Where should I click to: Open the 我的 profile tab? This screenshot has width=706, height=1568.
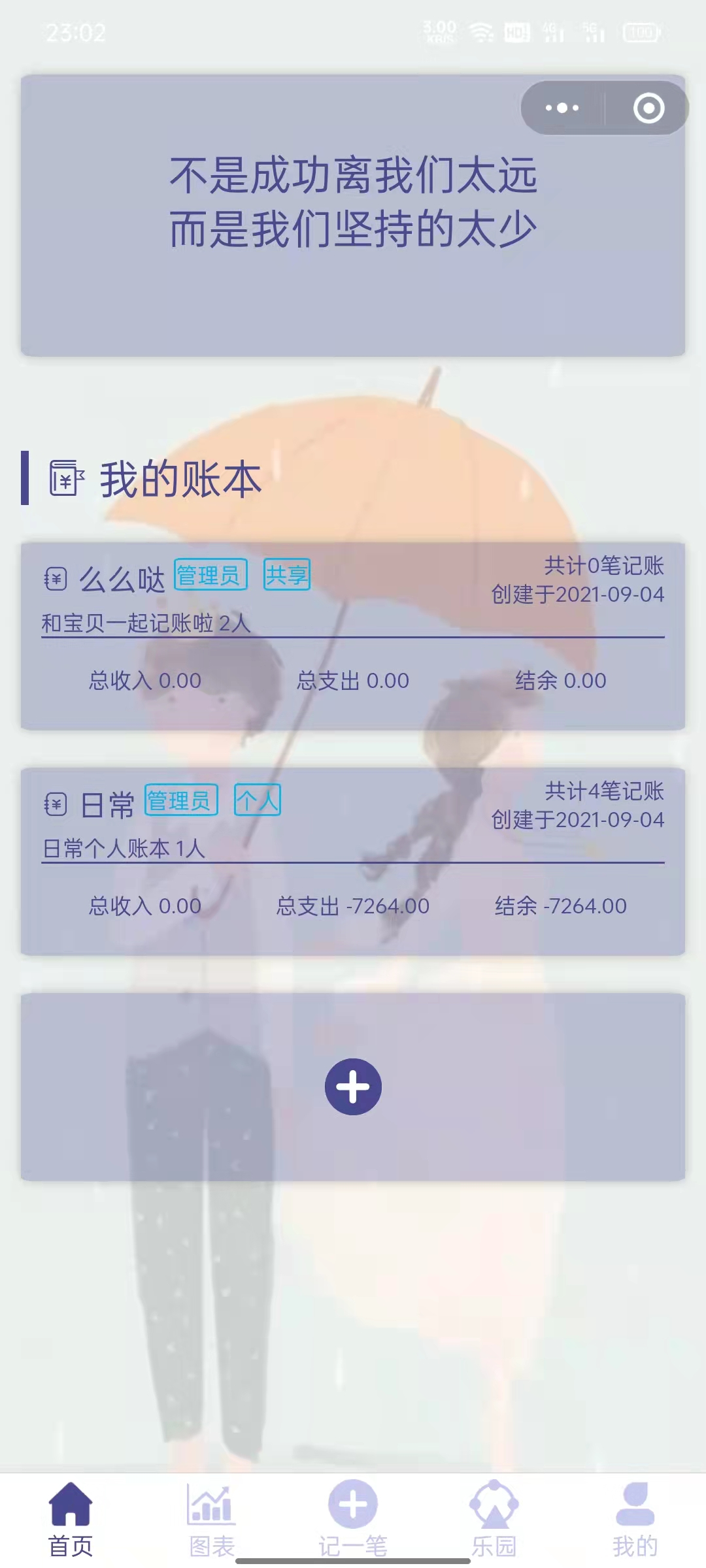[635, 1518]
